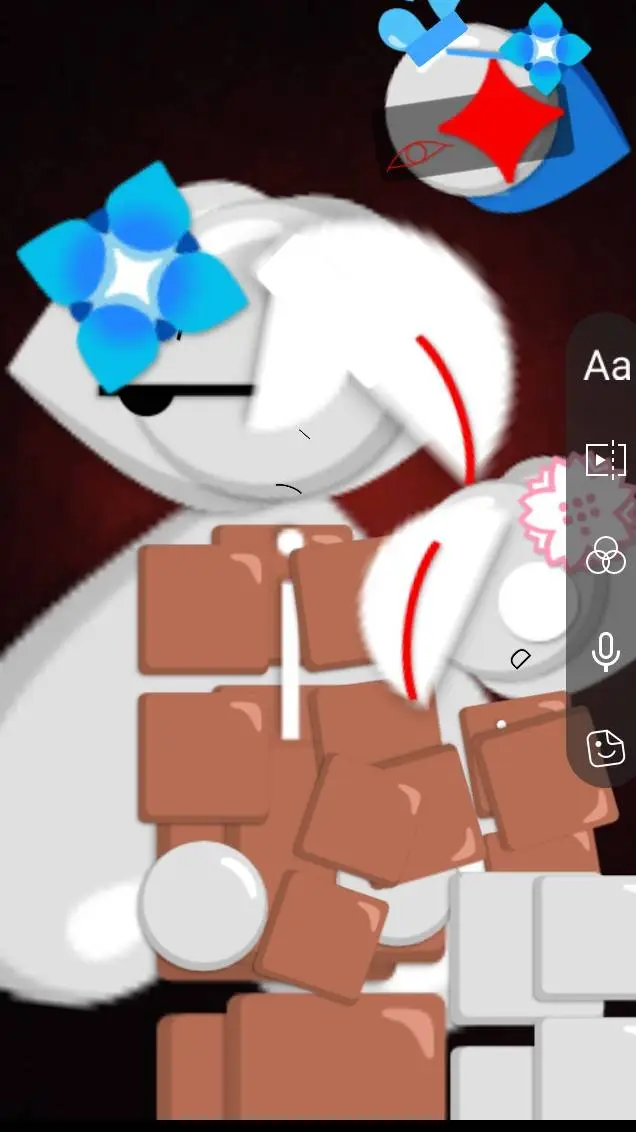
Task: Add text with the Aa tool
Action: (606, 366)
